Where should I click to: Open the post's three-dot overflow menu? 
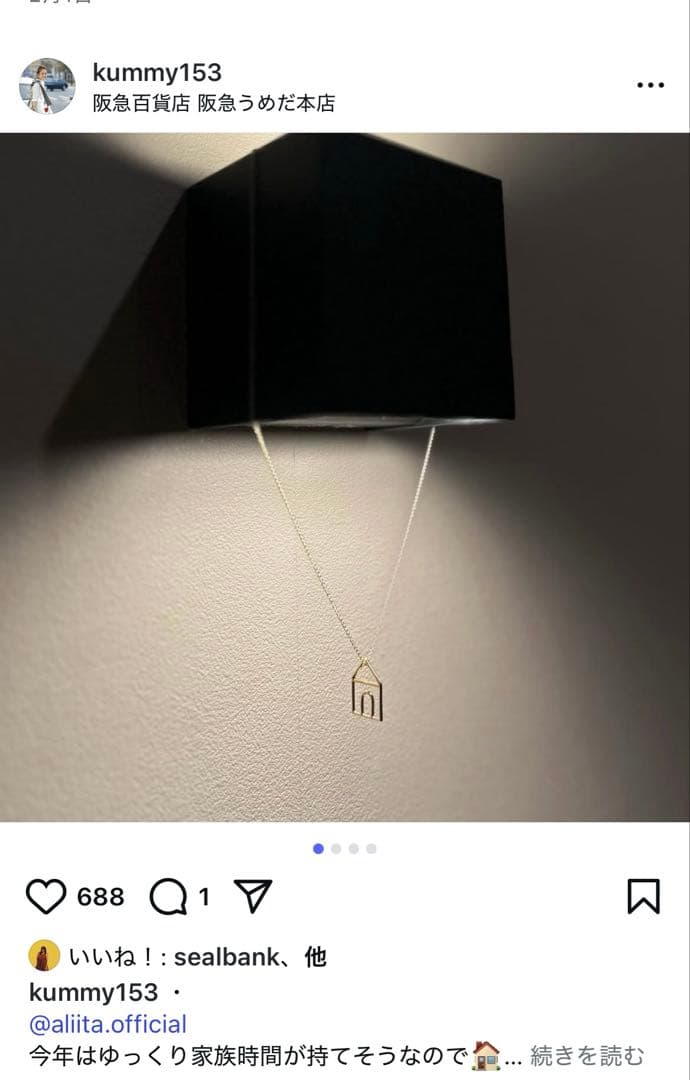(x=650, y=85)
